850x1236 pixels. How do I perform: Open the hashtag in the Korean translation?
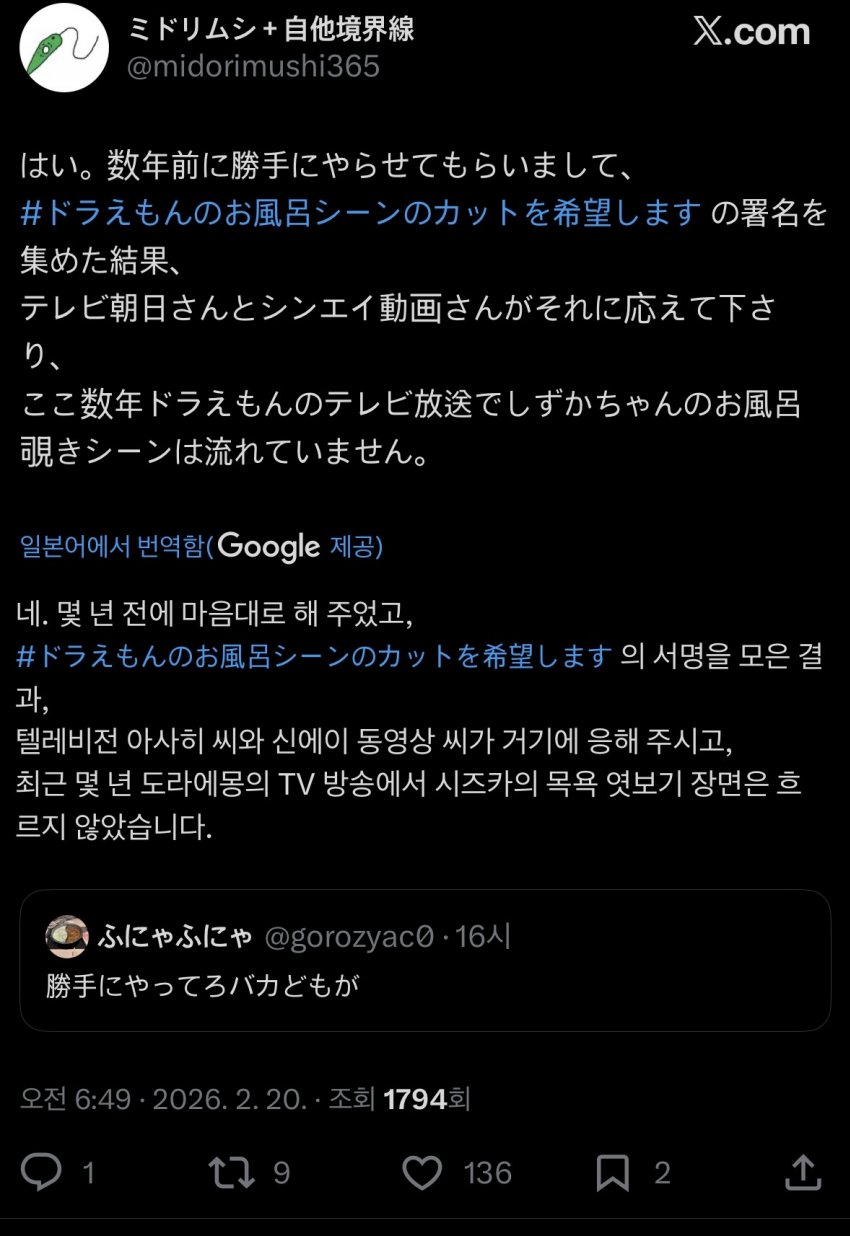[314, 656]
